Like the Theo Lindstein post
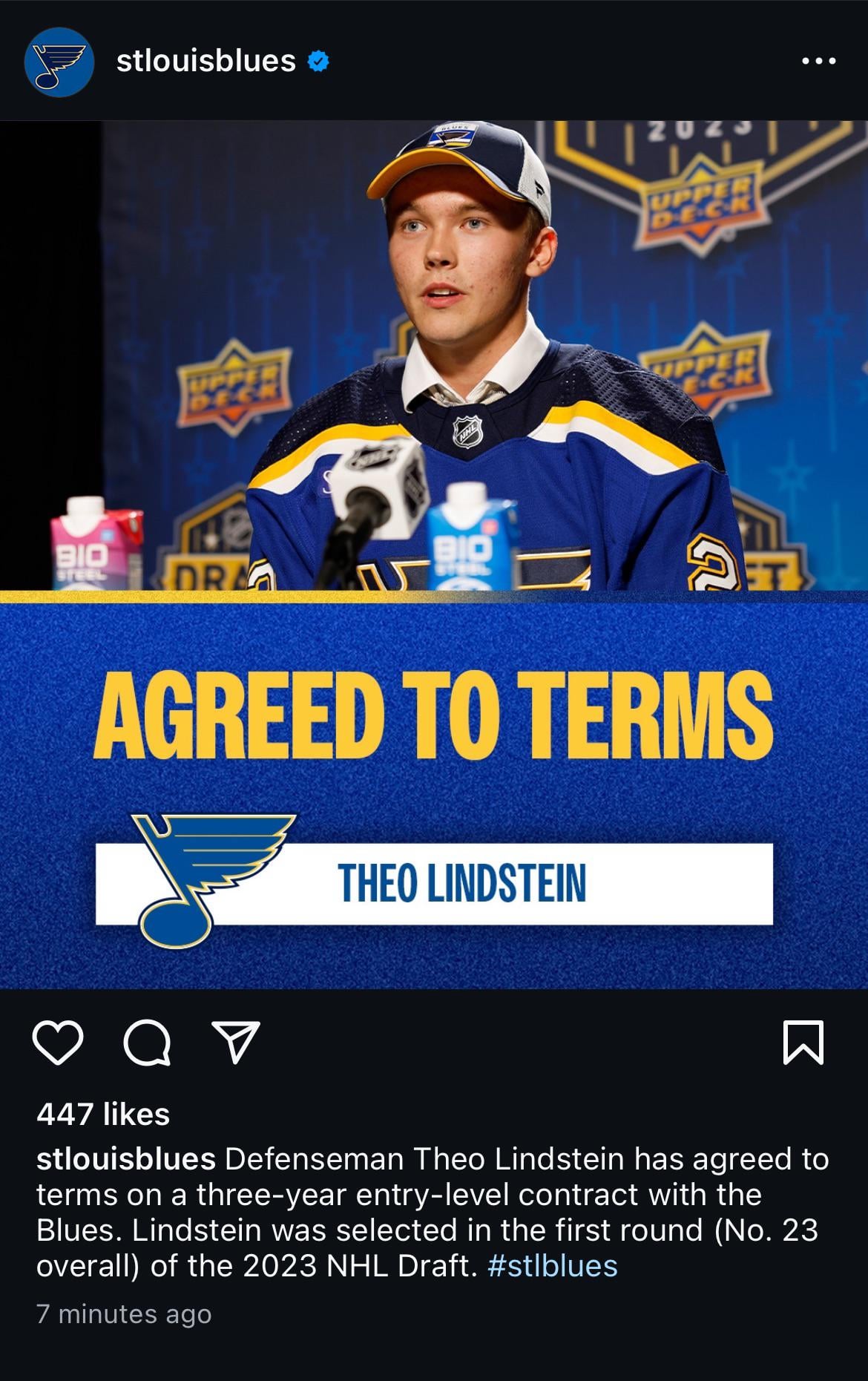This screenshot has height=1381, width=868. (59, 1043)
